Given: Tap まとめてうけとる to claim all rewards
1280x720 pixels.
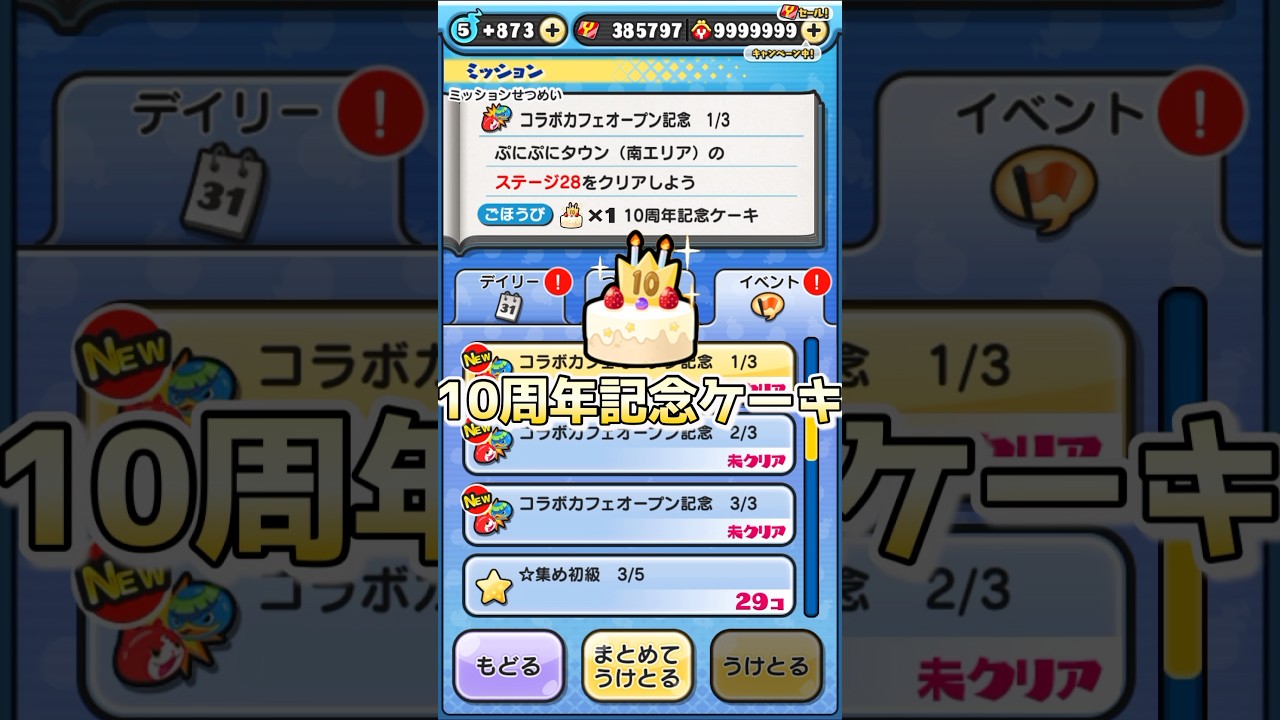Looking at the screenshot, I should click(x=637, y=665).
